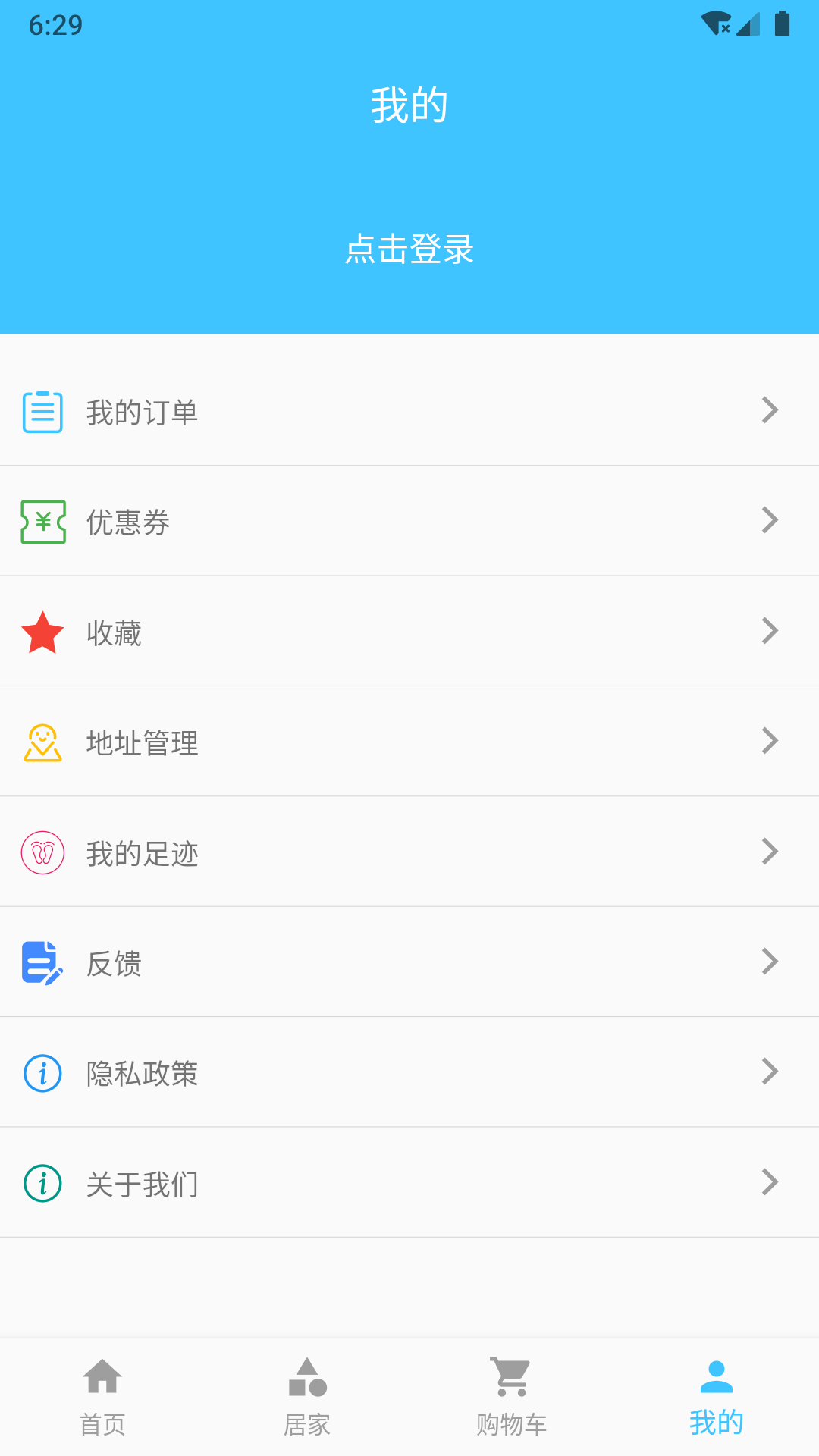This screenshot has width=819, height=1456.
Task: Select the 我的订单 clipboard icon
Action: coord(43,410)
